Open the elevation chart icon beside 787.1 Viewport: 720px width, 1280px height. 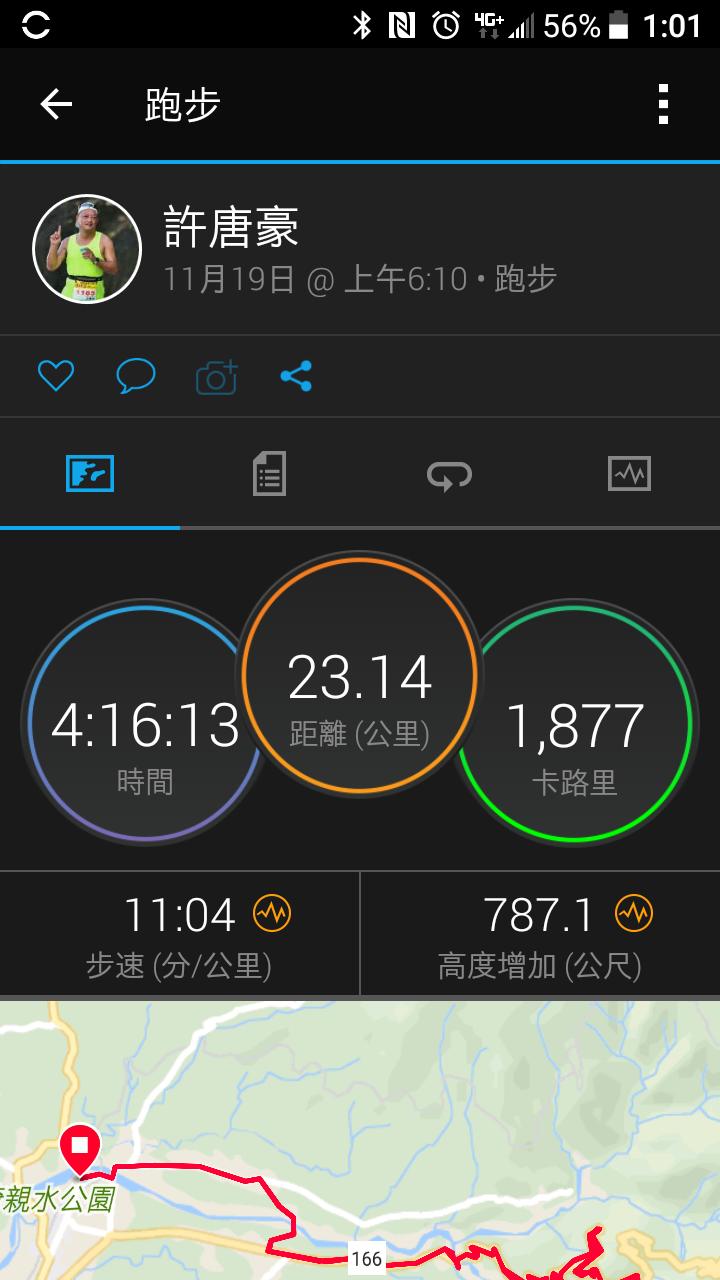(x=633, y=913)
